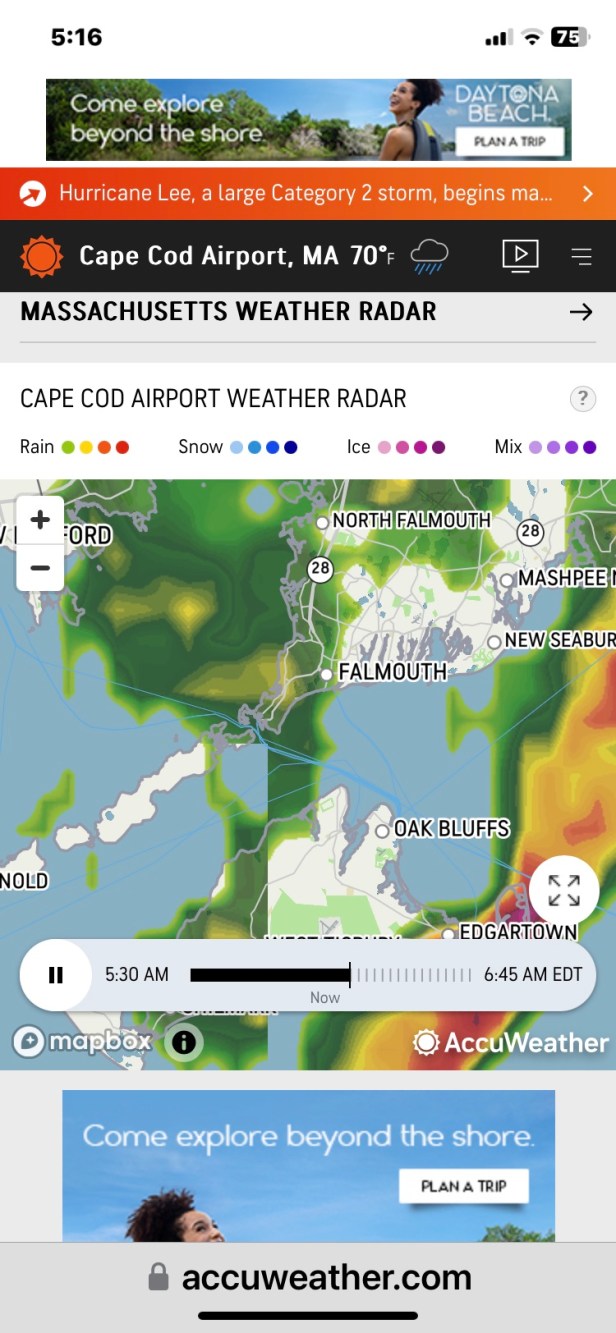Open the Daytona Beach top ad banner

pos(308,119)
